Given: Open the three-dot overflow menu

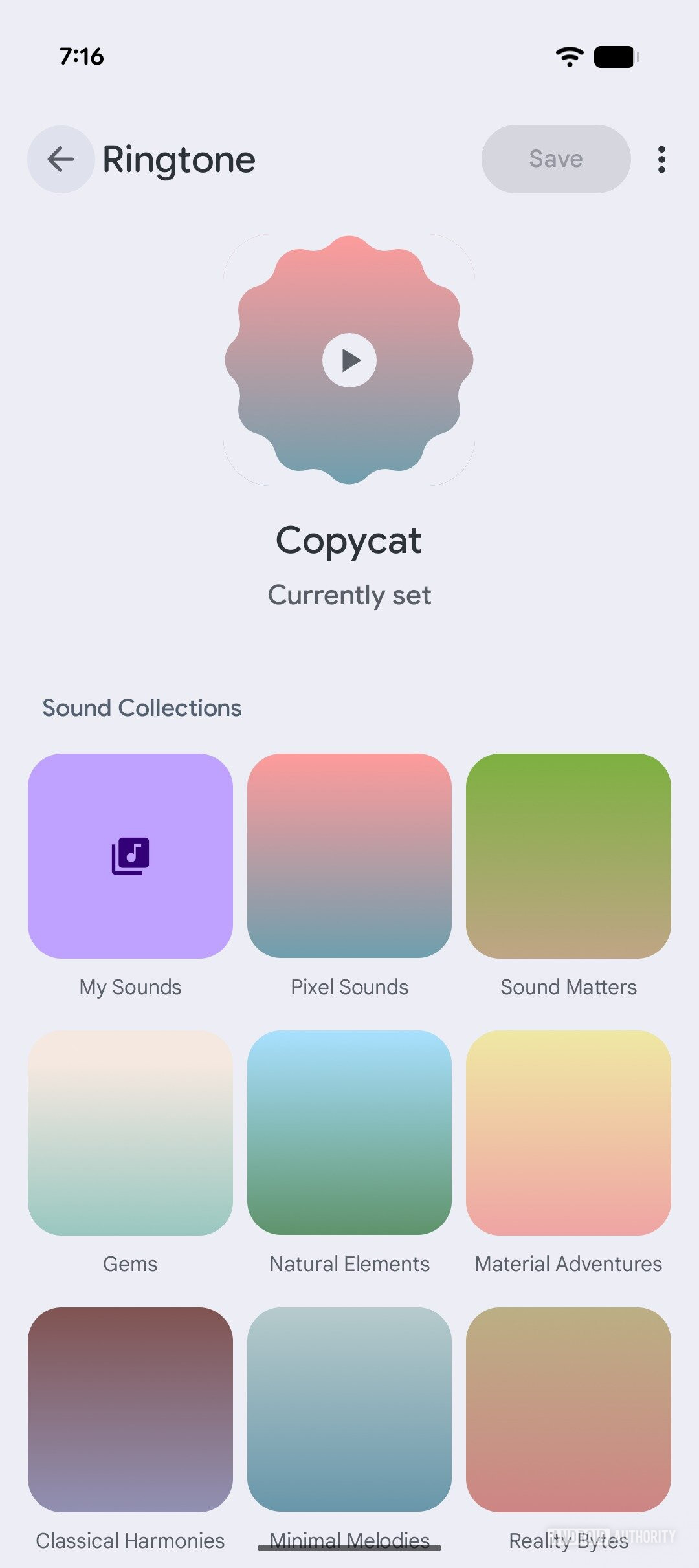Looking at the screenshot, I should (x=661, y=158).
